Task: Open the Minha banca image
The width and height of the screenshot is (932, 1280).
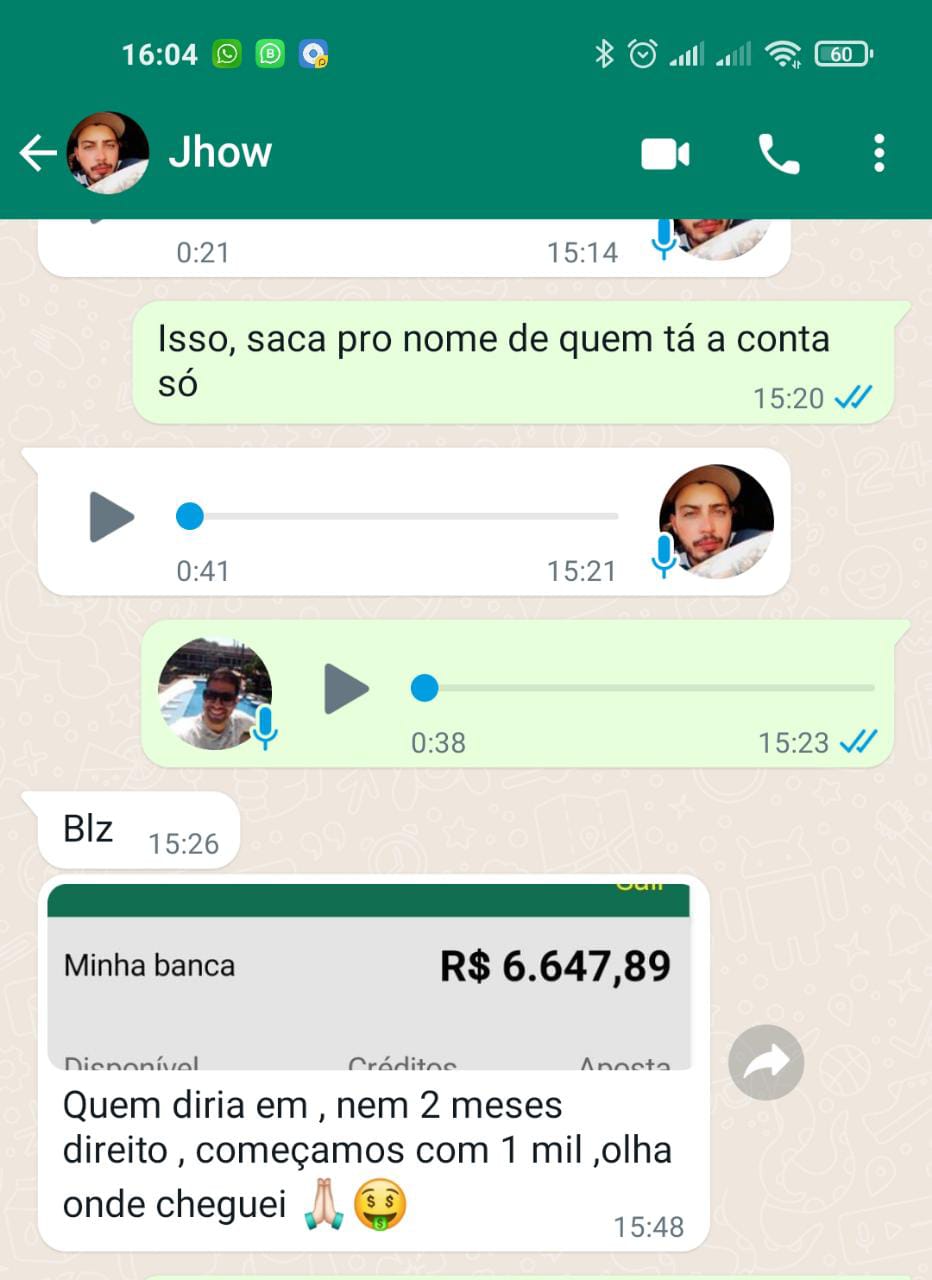Action: pos(368,977)
